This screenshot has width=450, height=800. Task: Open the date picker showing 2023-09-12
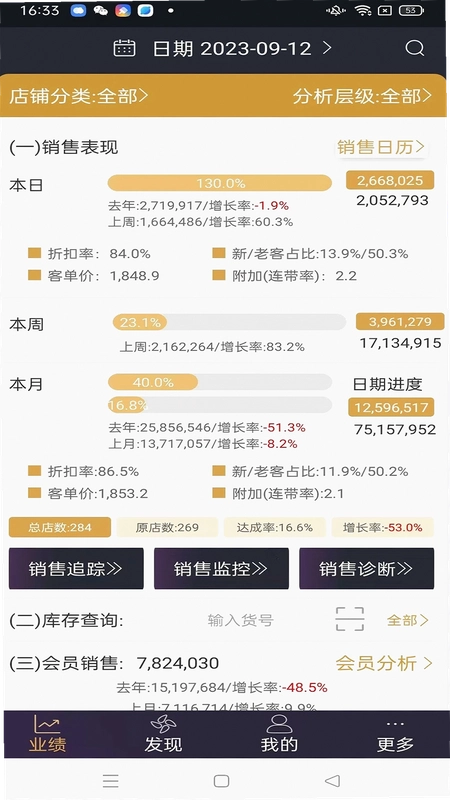click(x=222, y=48)
